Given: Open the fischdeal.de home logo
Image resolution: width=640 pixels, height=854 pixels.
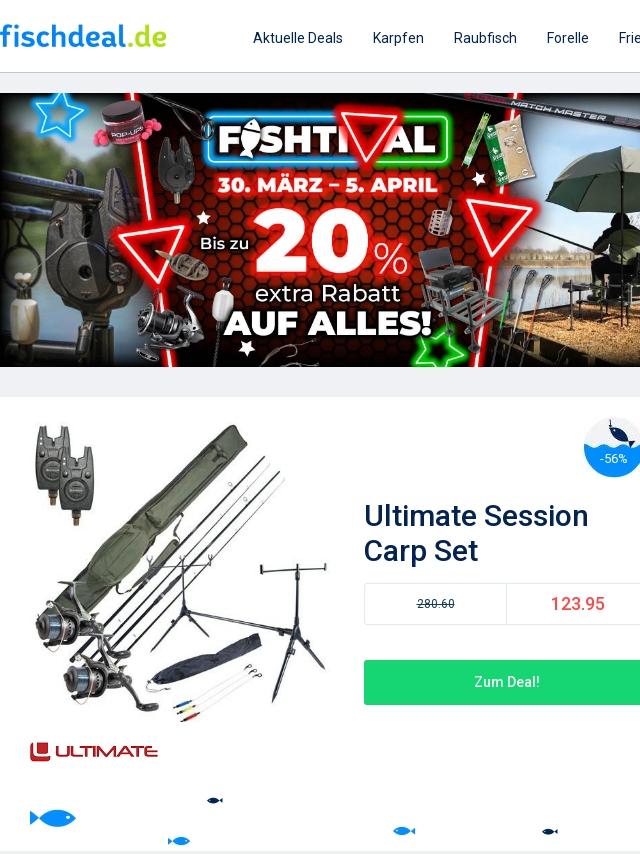Looking at the screenshot, I should click(x=84, y=37).
